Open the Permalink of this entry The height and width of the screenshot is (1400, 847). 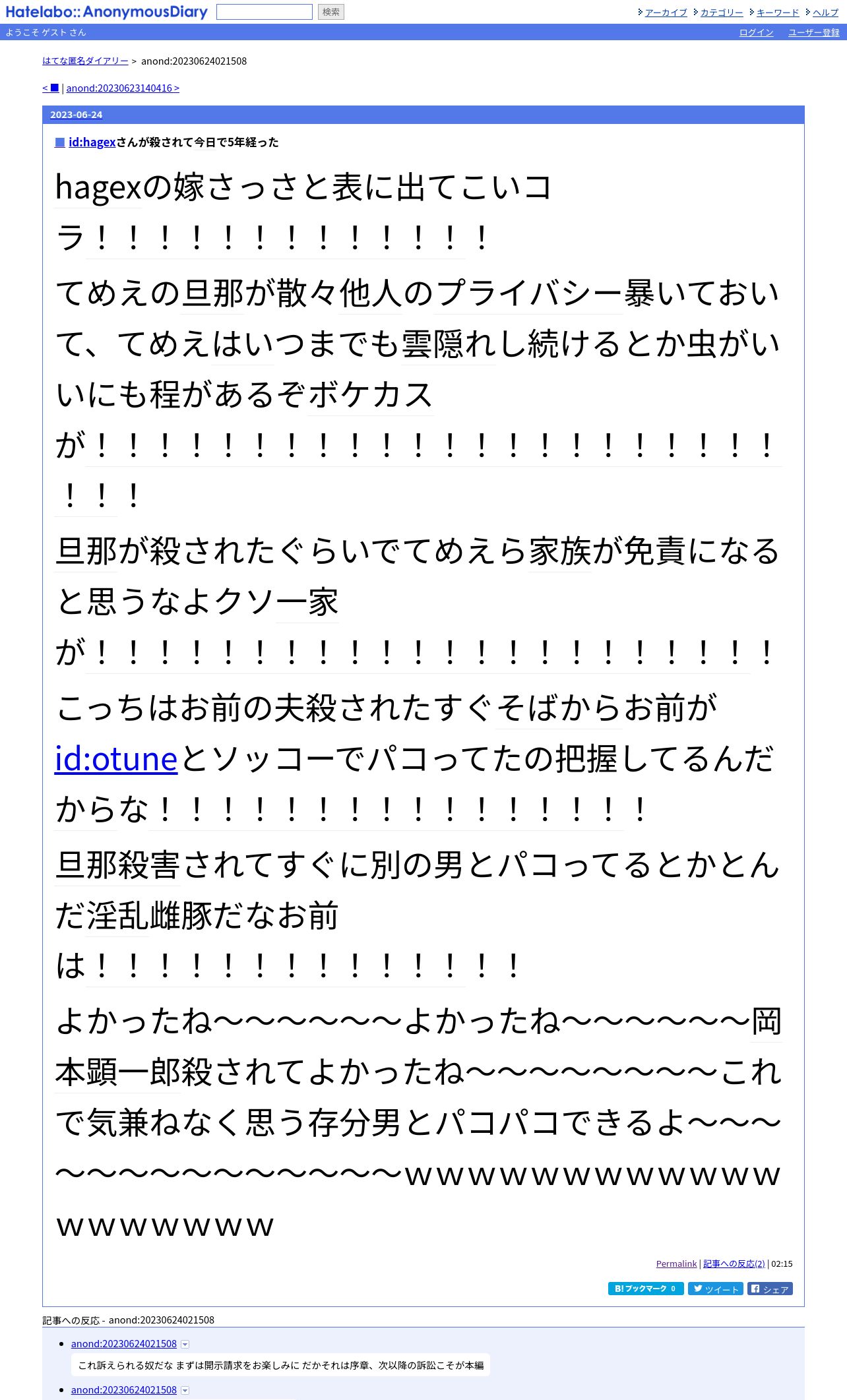[676, 1263]
